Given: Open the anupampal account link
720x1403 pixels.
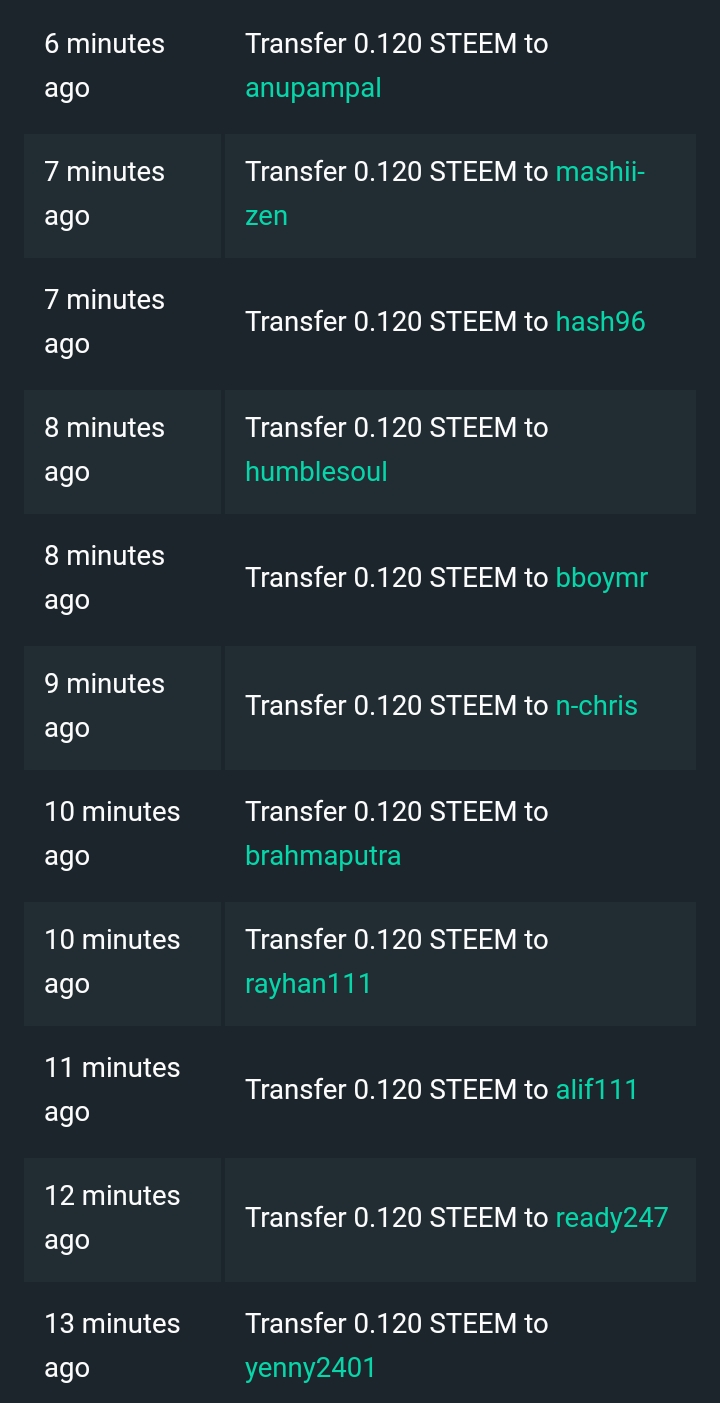Looking at the screenshot, I should point(313,88).
